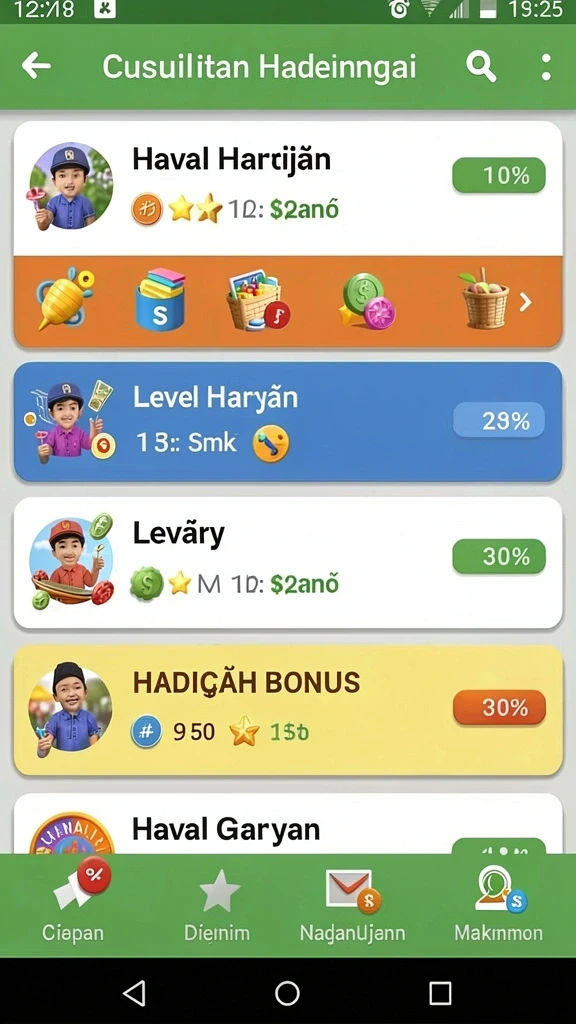
Task: Open the three-dot overflow menu
Action: (x=546, y=67)
